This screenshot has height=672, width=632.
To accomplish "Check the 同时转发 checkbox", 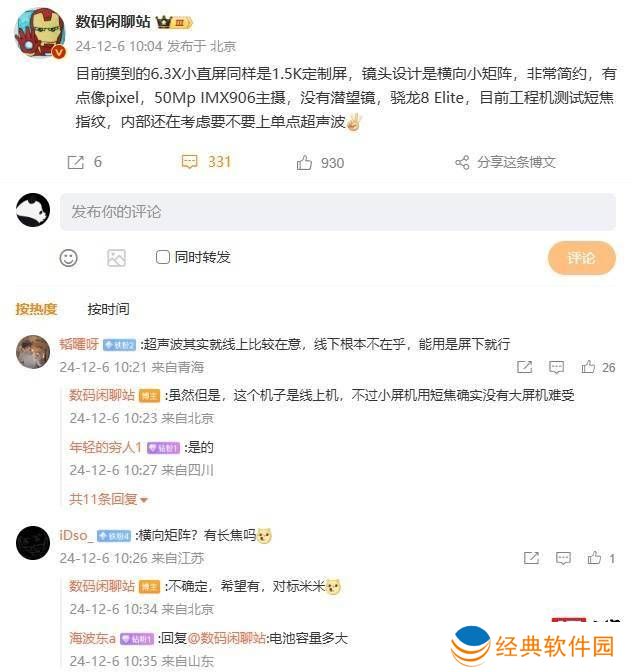I will (163, 258).
